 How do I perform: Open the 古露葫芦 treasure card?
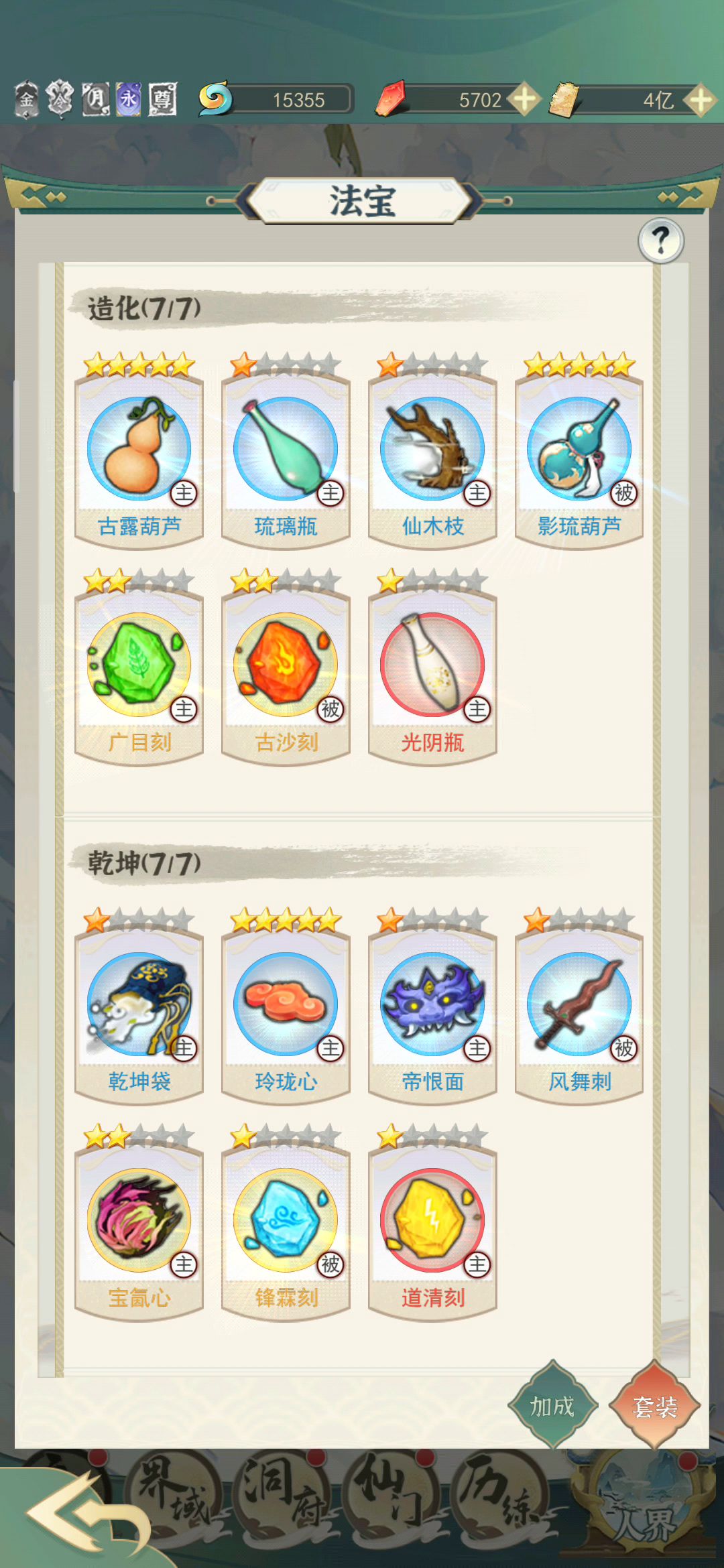point(139,456)
